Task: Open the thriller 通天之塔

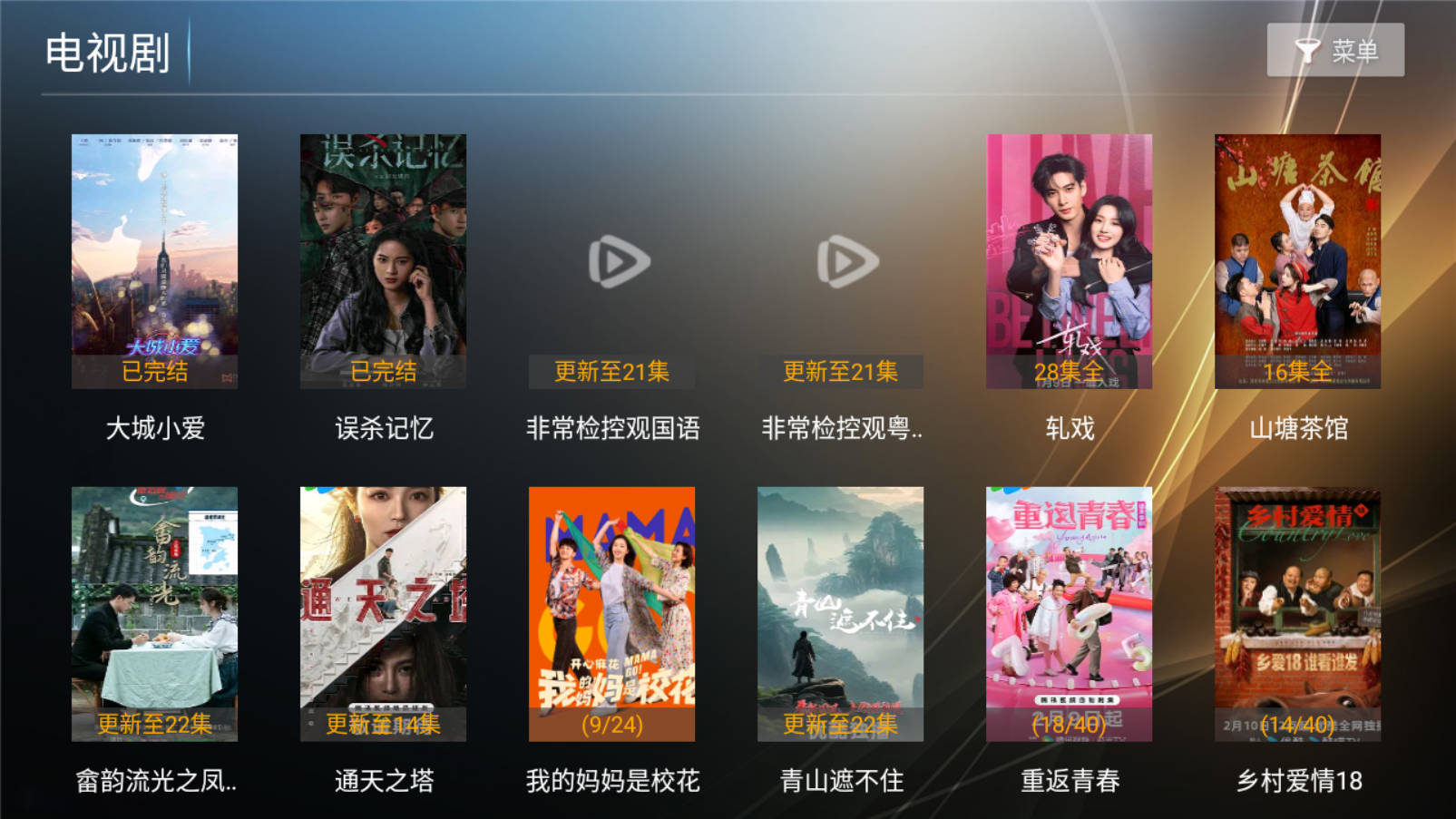Action: [x=383, y=614]
